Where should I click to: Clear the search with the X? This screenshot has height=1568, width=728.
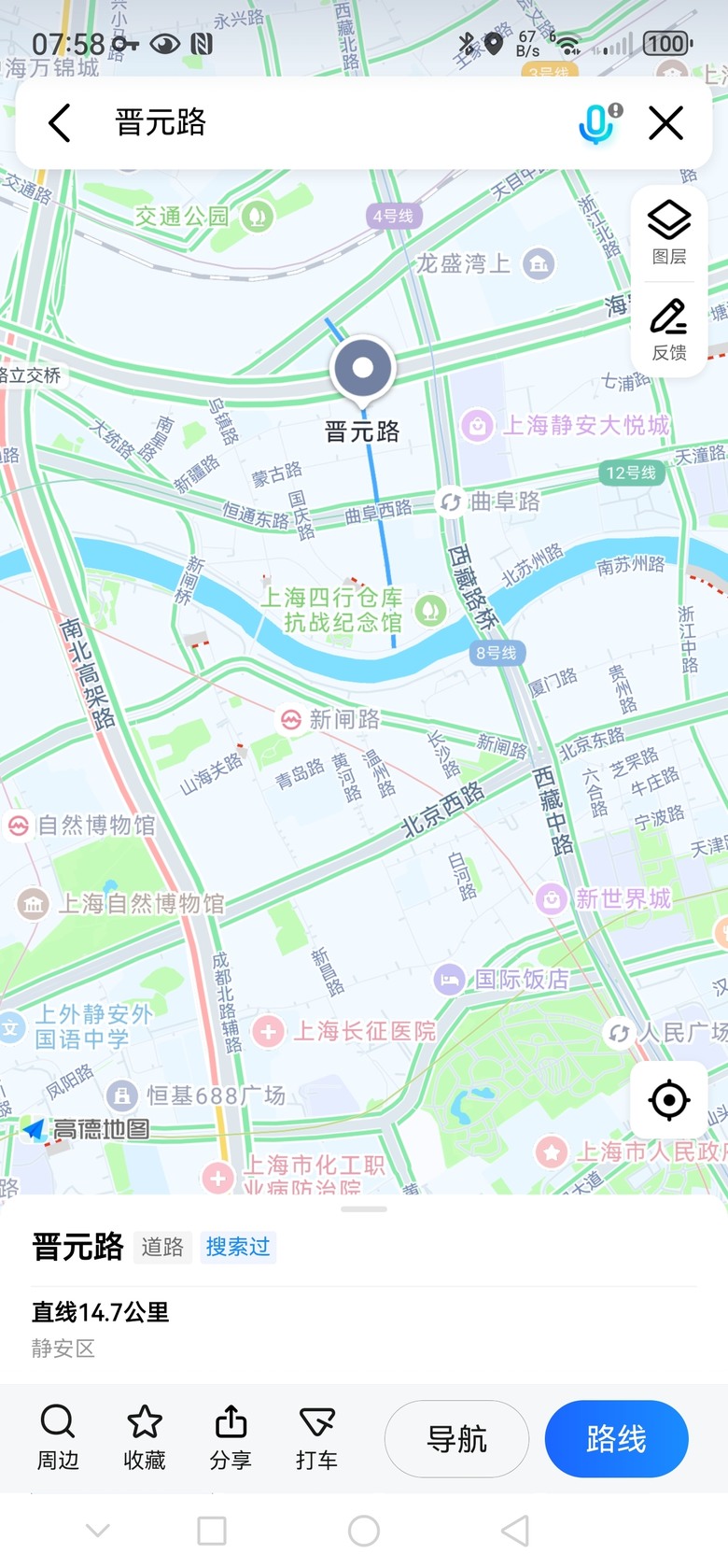[666, 122]
